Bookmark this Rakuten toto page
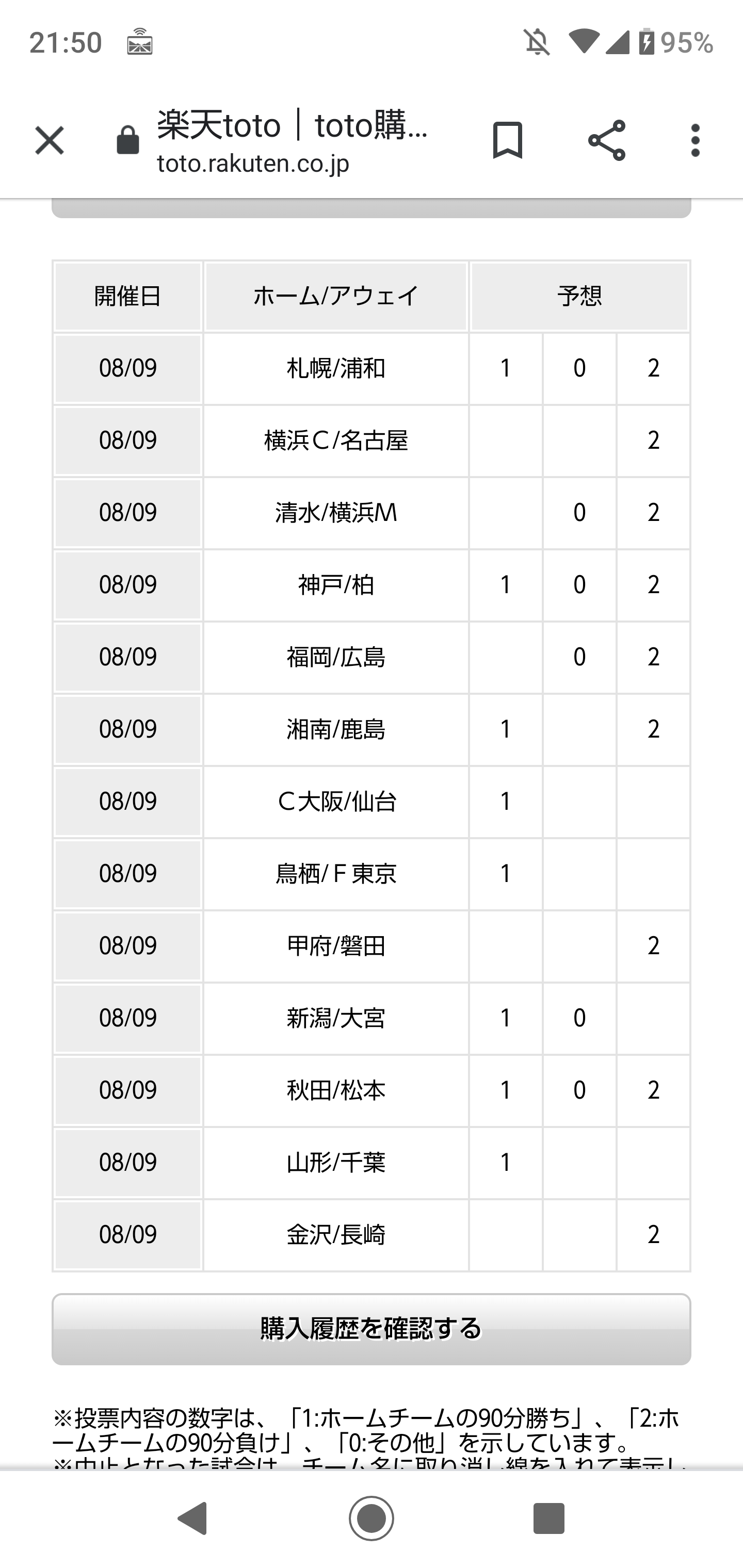Image resolution: width=743 pixels, height=1568 pixels. pos(507,141)
